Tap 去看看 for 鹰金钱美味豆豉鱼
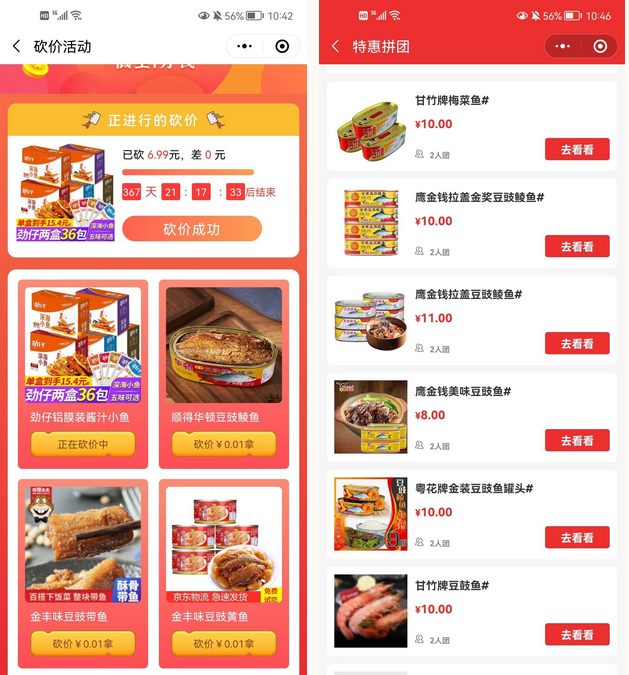Screen dimensions: 629x675 (577, 440)
